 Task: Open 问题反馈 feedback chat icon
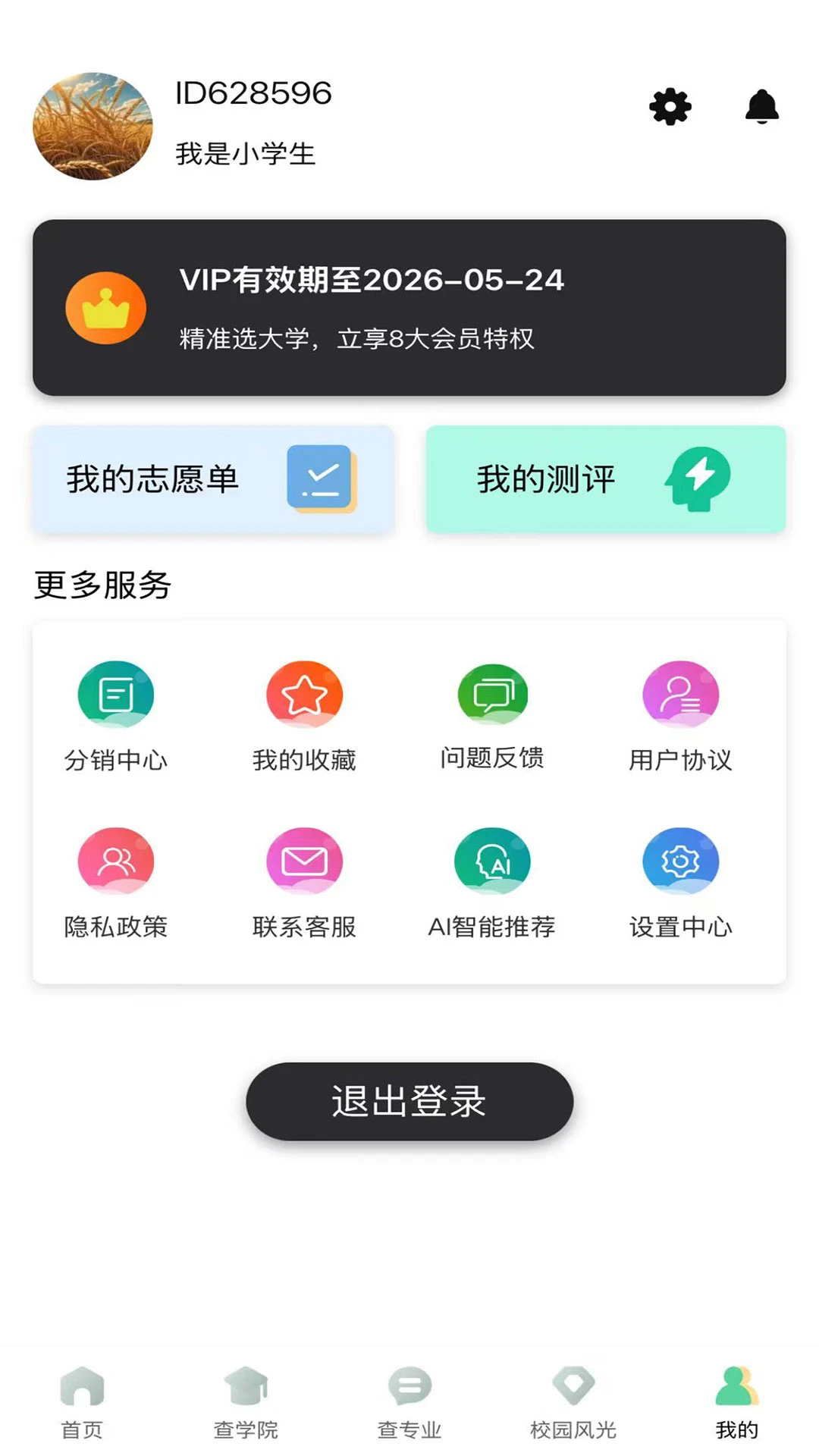492,692
